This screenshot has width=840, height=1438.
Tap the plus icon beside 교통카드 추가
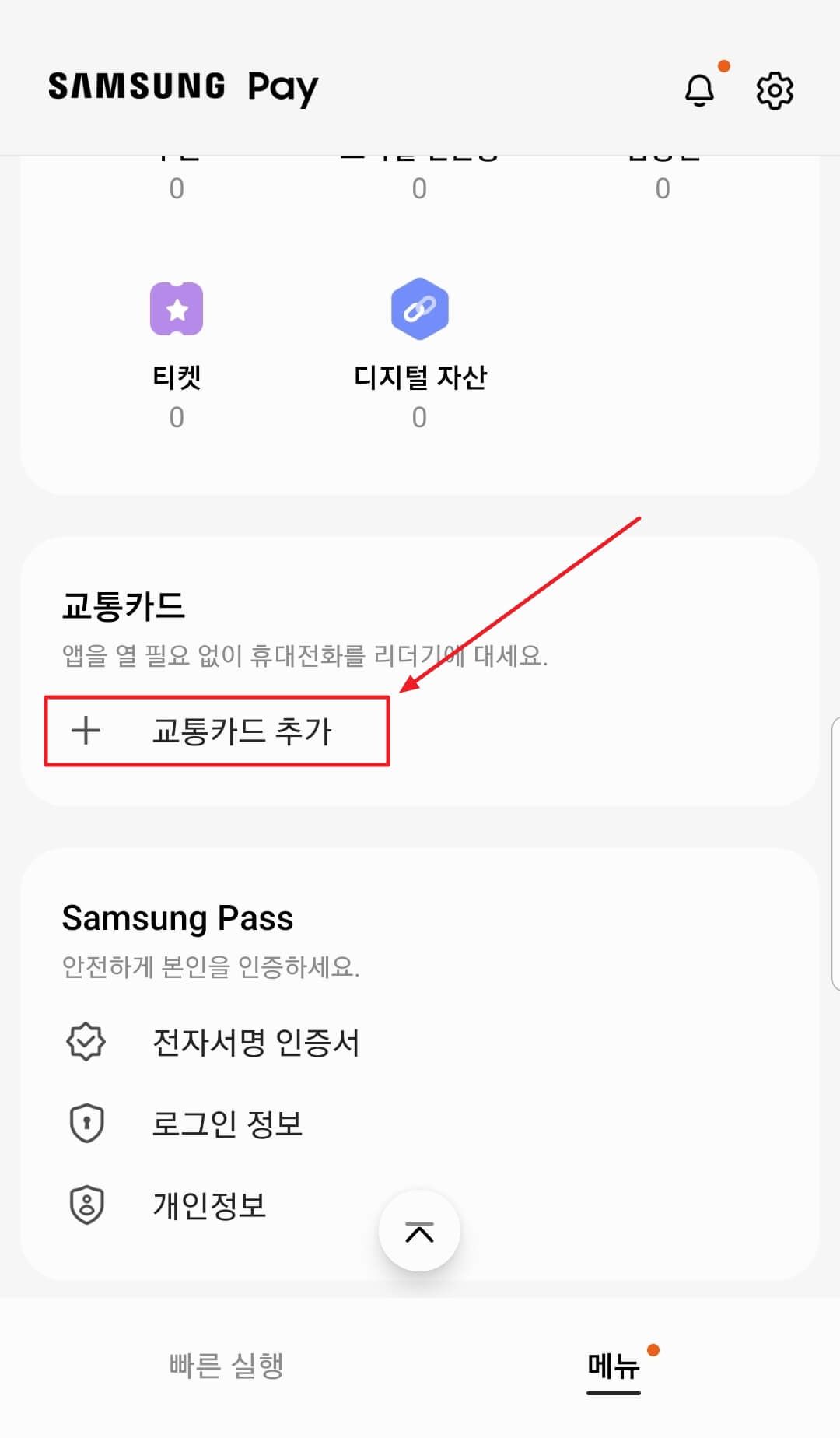pos(86,731)
